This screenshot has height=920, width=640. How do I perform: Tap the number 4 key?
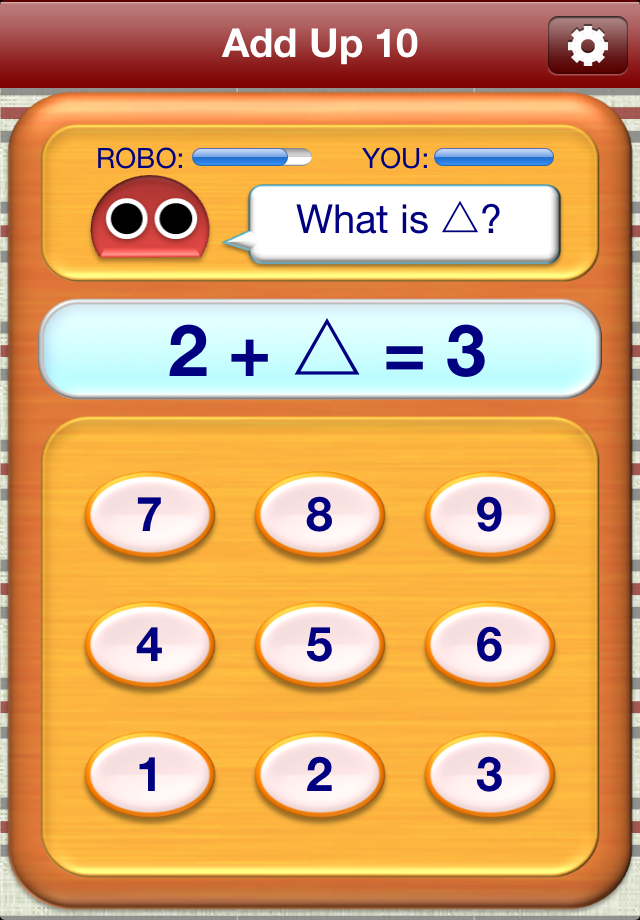pyautogui.click(x=150, y=645)
